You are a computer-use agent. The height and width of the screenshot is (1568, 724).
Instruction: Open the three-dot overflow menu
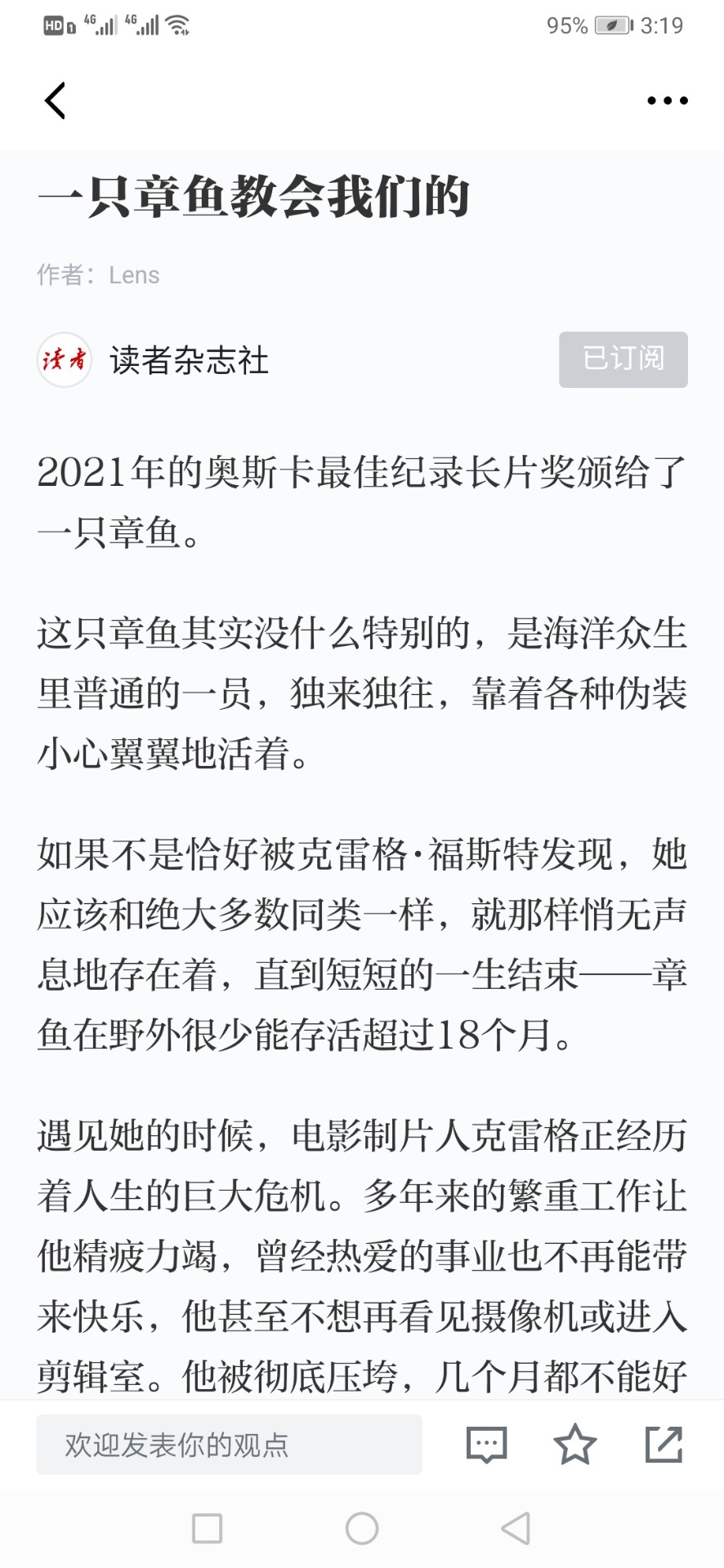pyautogui.click(x=668, y=100)
